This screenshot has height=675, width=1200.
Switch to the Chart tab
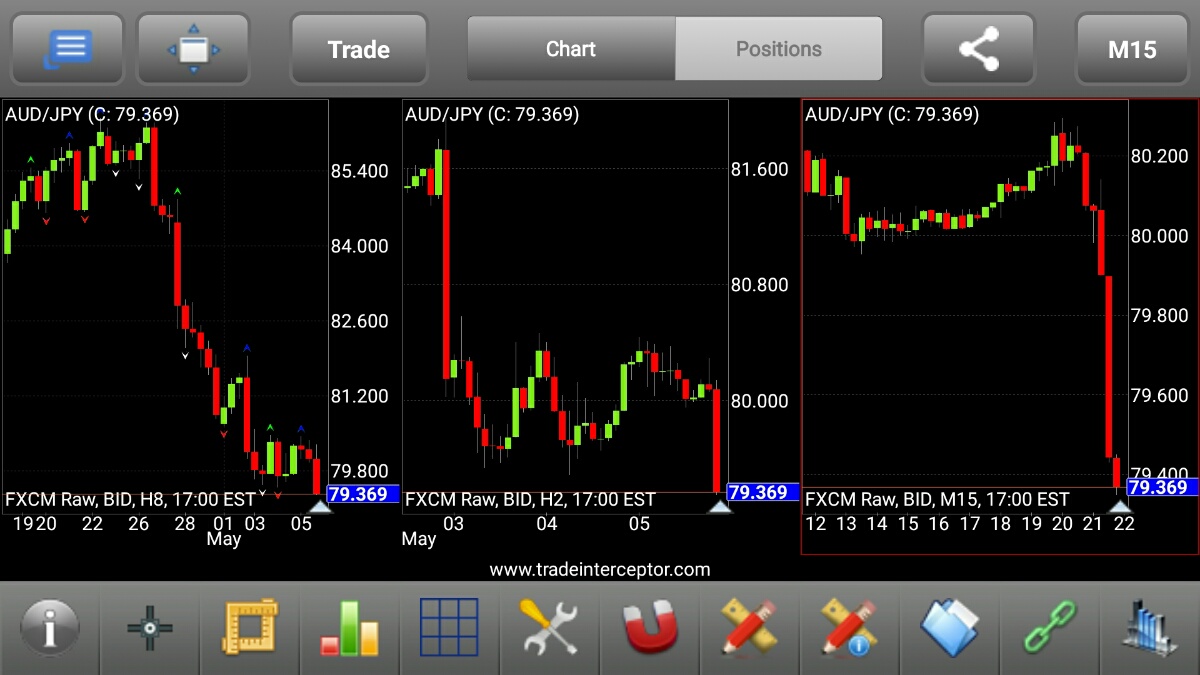(571, 48)
